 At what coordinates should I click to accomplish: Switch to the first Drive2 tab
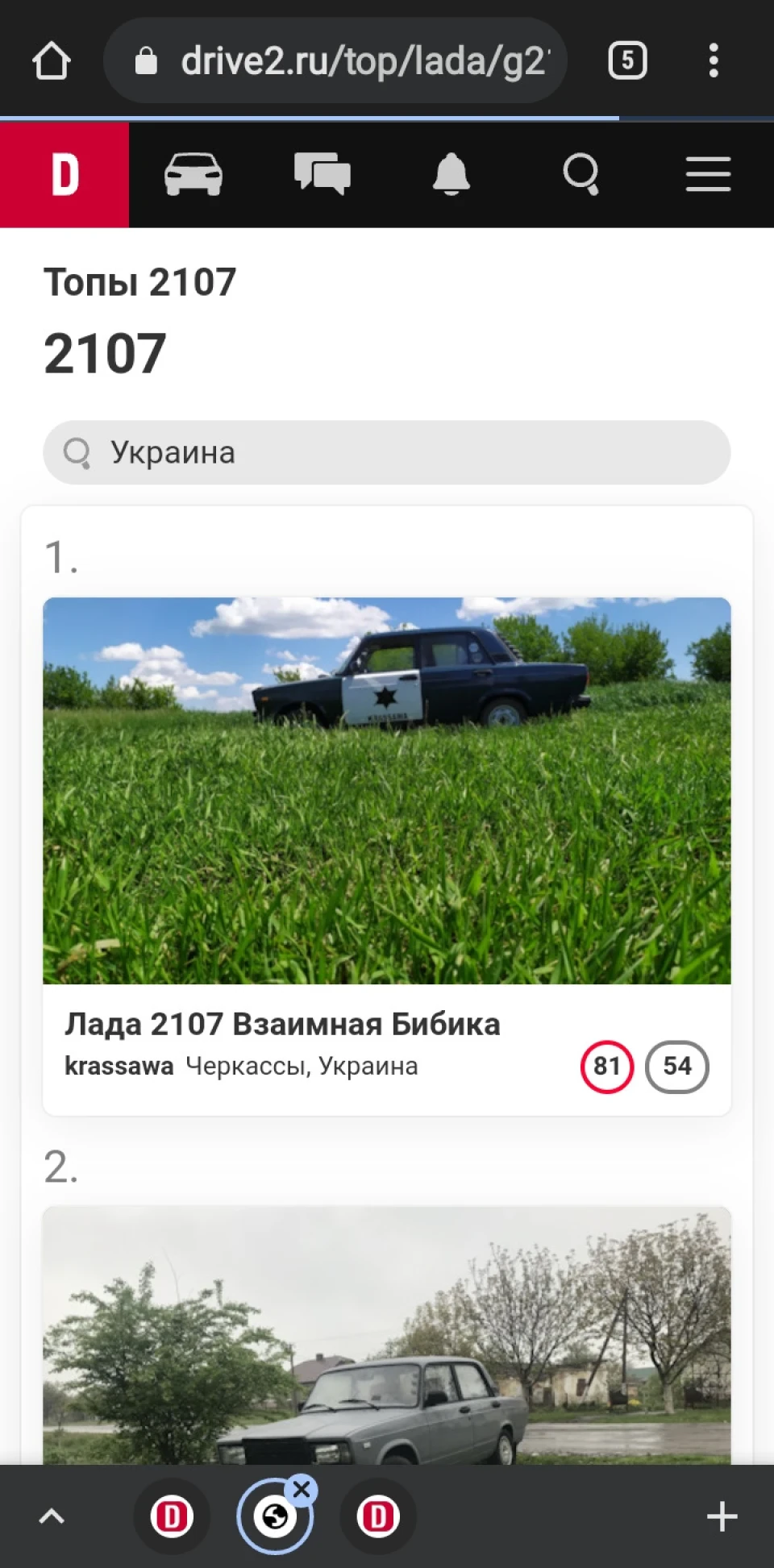click(172, 1516)
